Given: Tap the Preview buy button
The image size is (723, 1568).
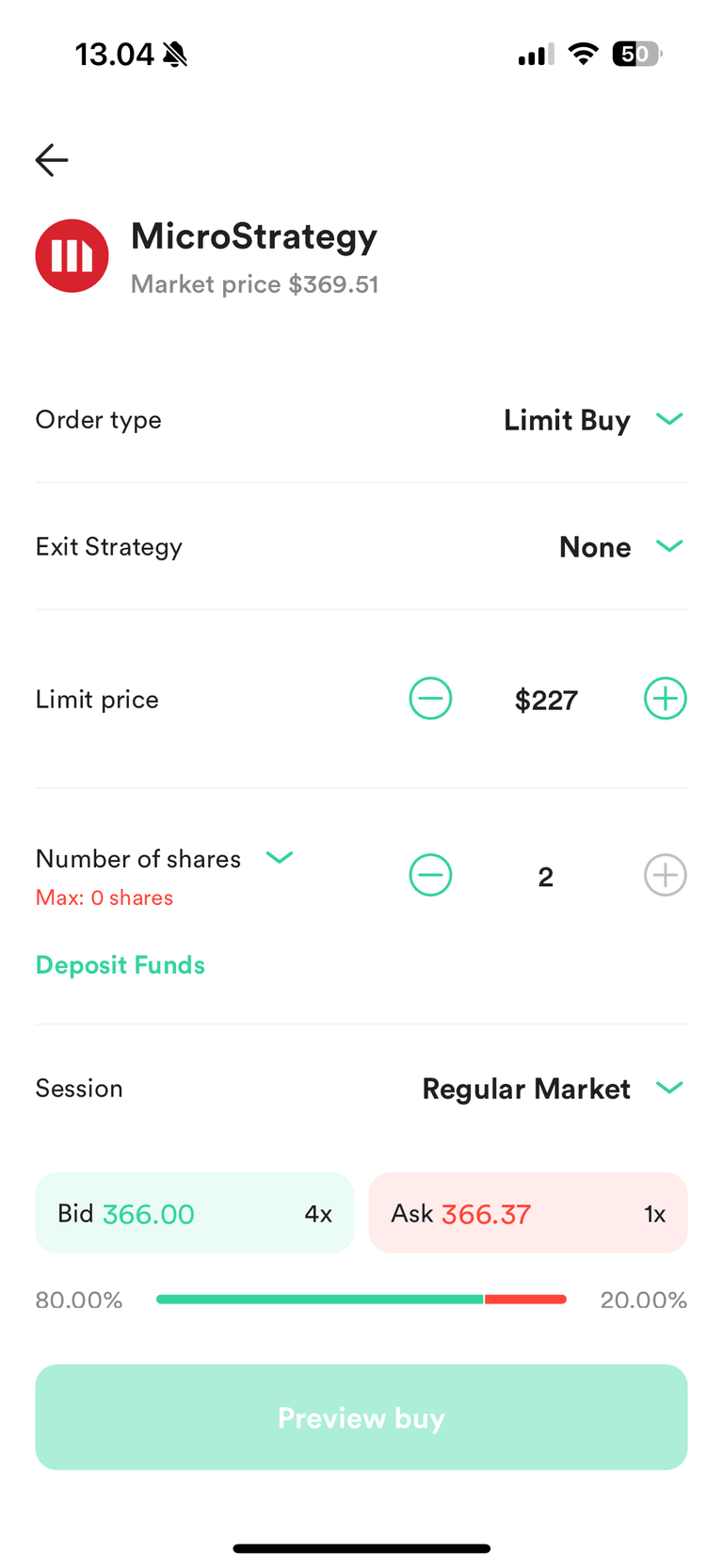Looking at the screenshot, I should pos(361,1417).
